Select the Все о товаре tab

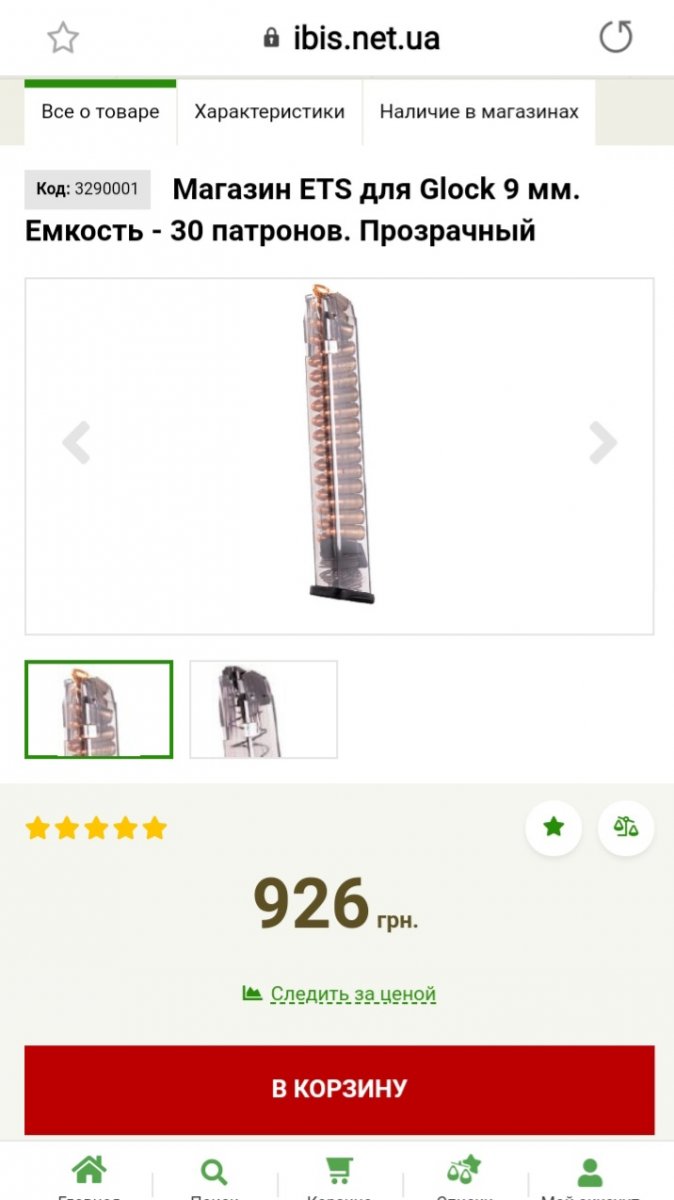(x=100, y=112)
